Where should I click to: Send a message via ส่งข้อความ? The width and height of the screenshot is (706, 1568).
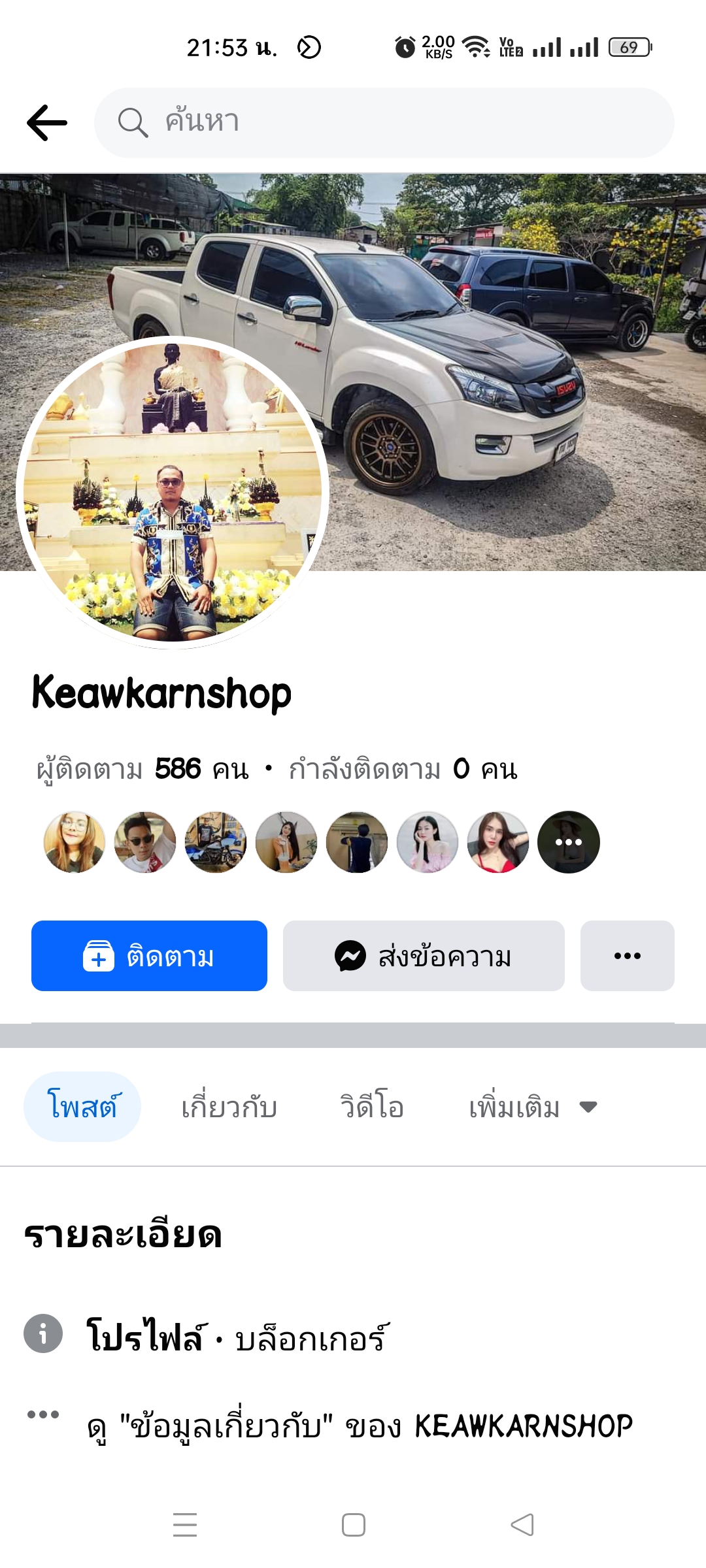coord(424,956)
